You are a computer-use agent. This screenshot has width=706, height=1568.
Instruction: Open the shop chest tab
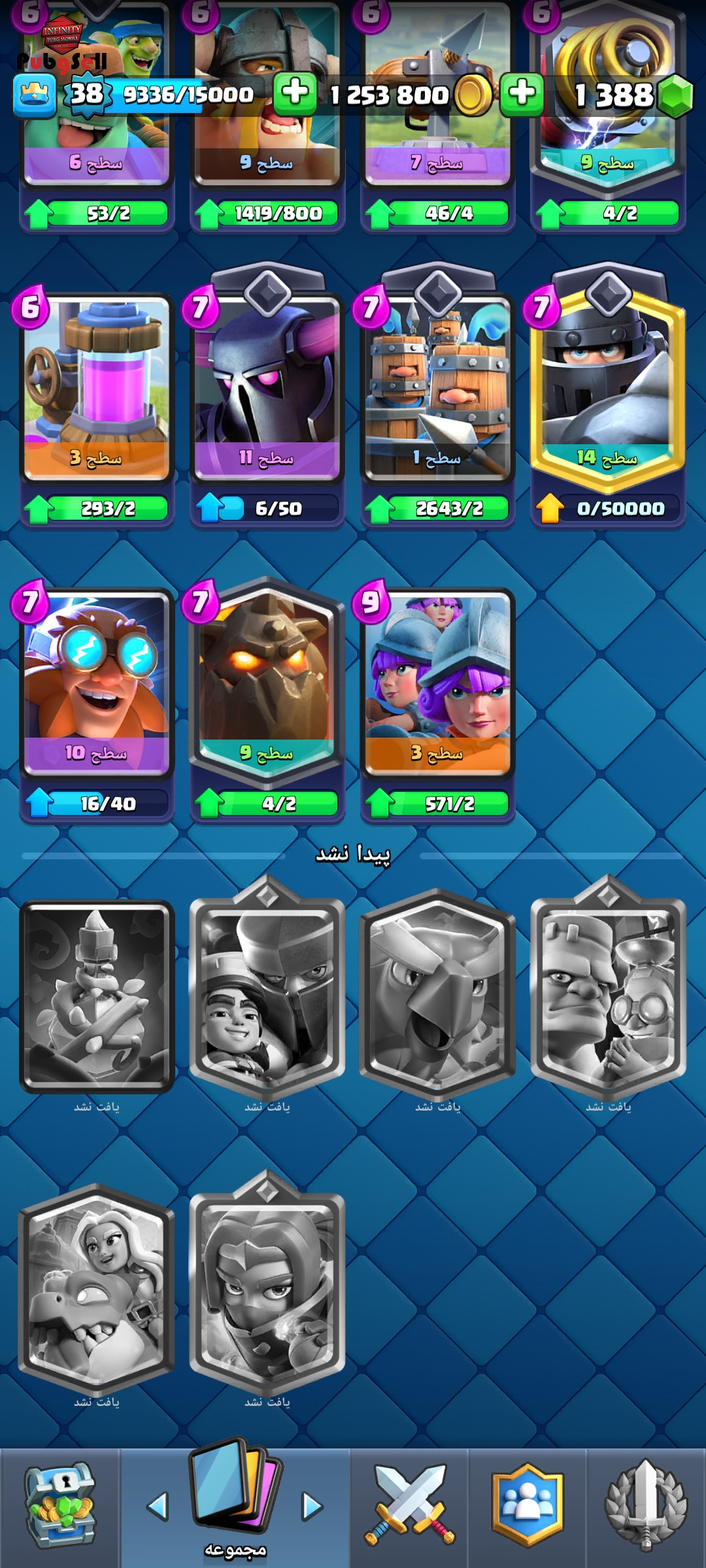click(60, 1506)
